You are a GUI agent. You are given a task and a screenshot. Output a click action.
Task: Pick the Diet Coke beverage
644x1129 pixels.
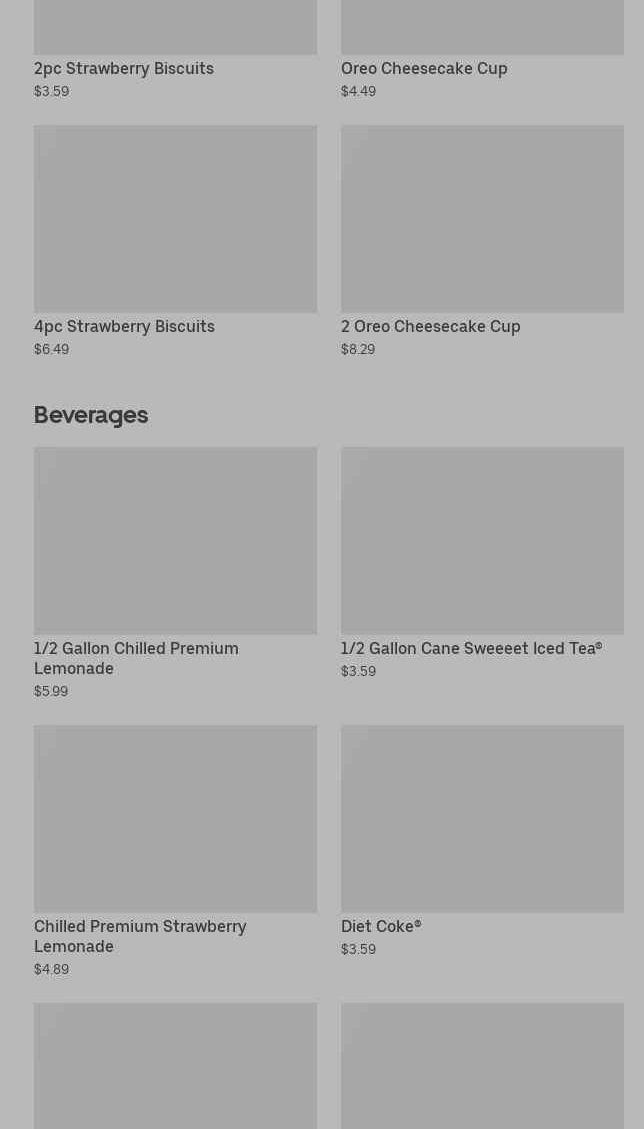tap(482, 841)
